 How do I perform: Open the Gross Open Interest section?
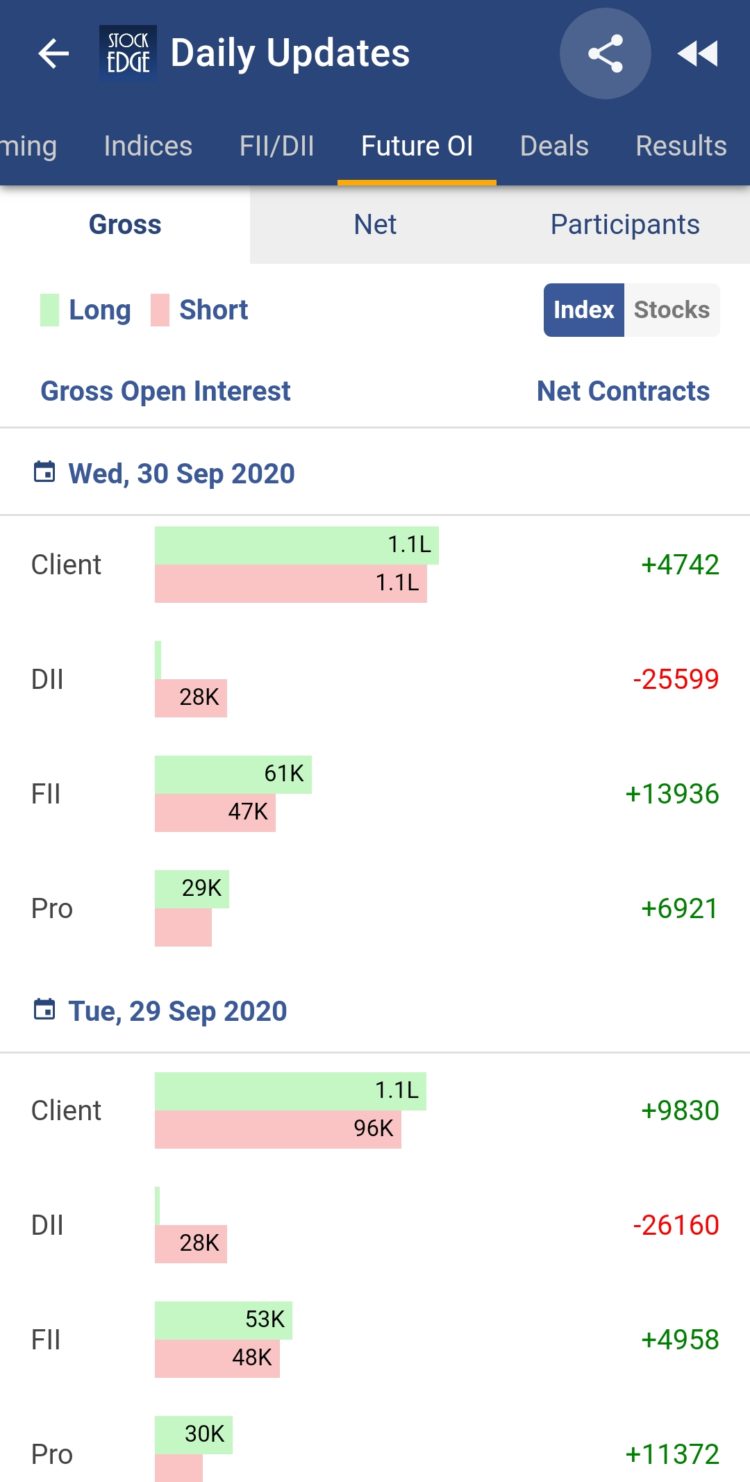(x=165, y=391)
